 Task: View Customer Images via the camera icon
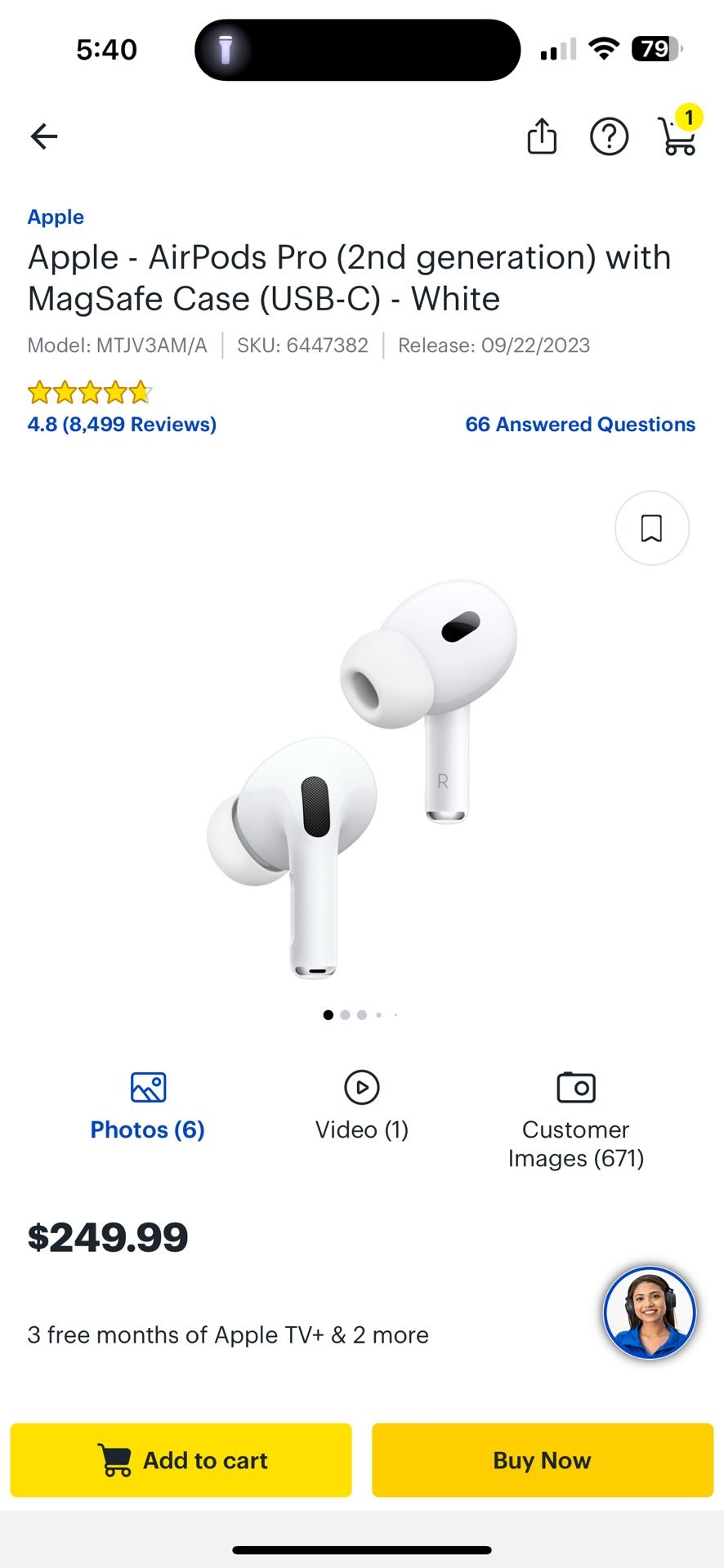tap(574, 1087)
